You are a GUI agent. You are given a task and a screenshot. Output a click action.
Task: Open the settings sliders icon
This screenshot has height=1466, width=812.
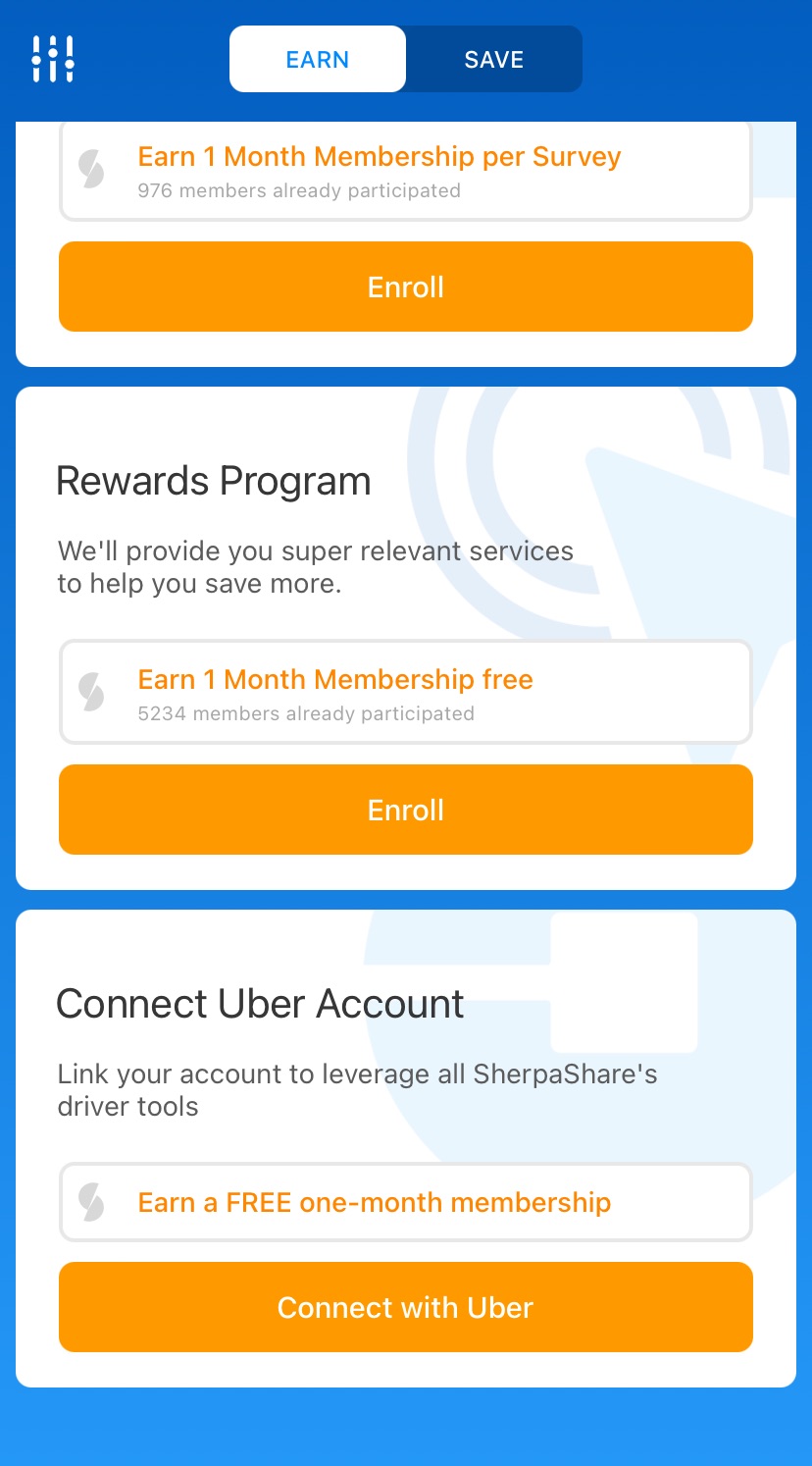pos(53,59)
